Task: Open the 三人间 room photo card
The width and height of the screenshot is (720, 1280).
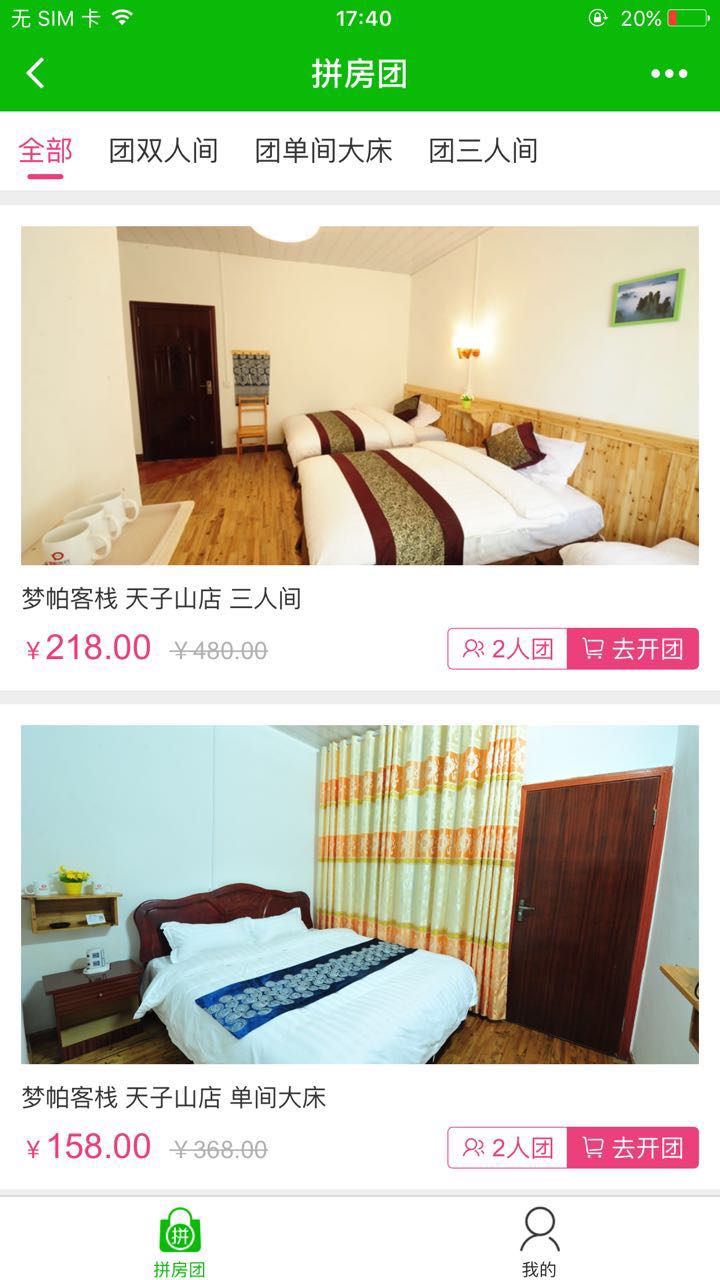Action: (360, 395)
